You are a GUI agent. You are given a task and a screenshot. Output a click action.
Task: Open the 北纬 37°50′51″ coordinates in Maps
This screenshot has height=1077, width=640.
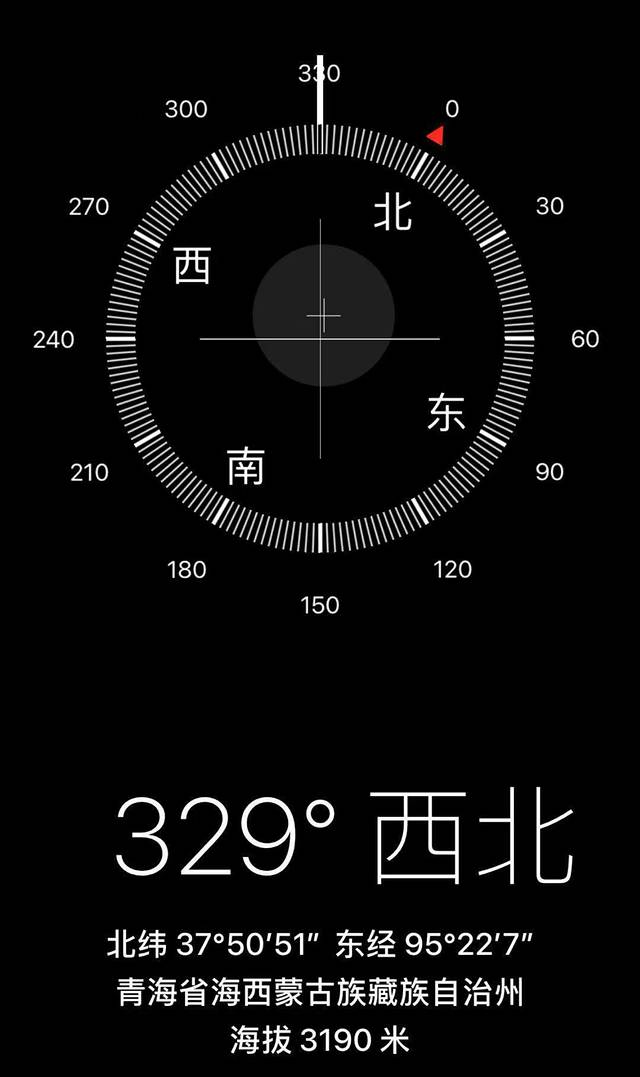coord(320,943)
